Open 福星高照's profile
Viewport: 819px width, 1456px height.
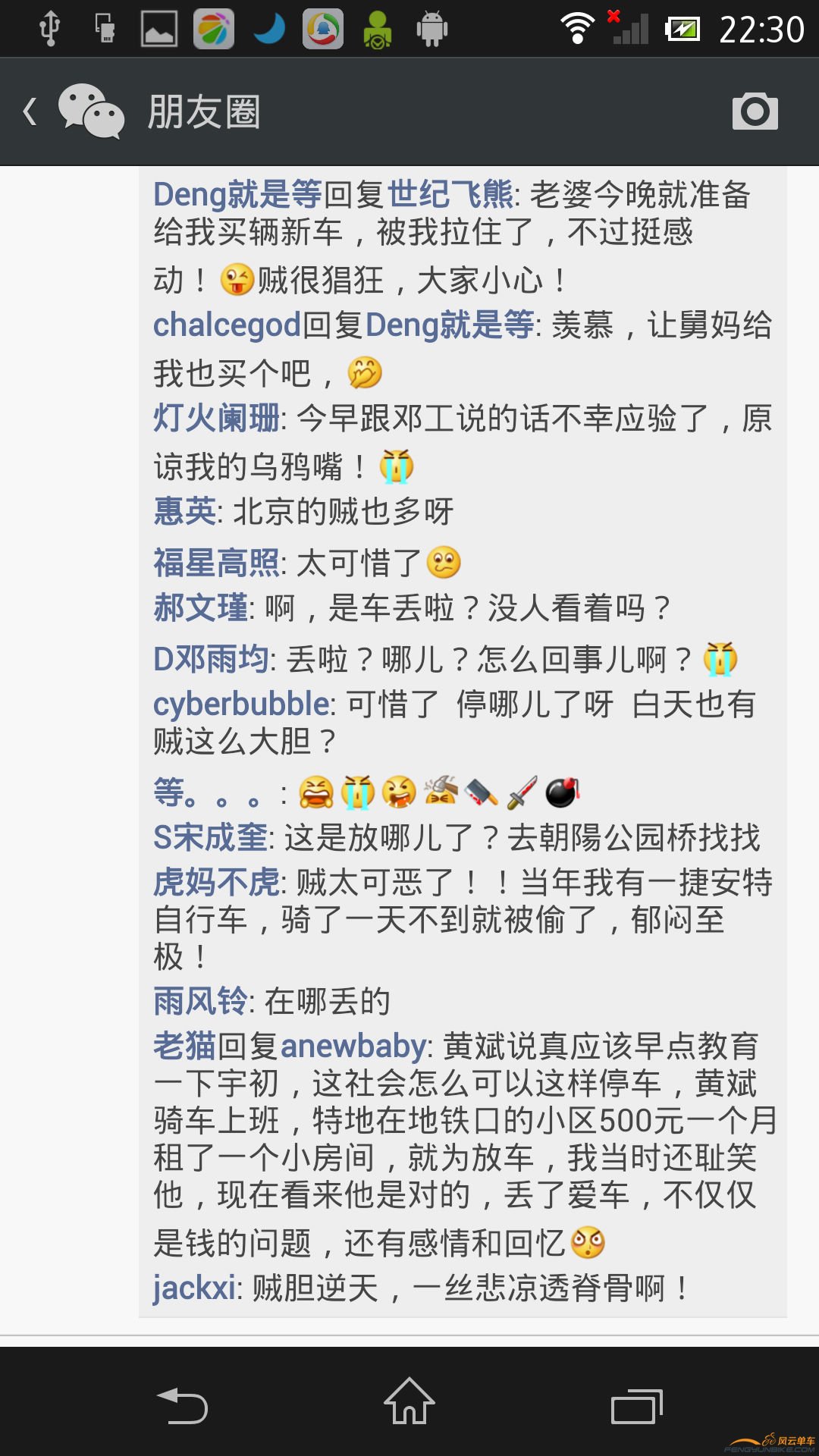(x=217, y=563)
